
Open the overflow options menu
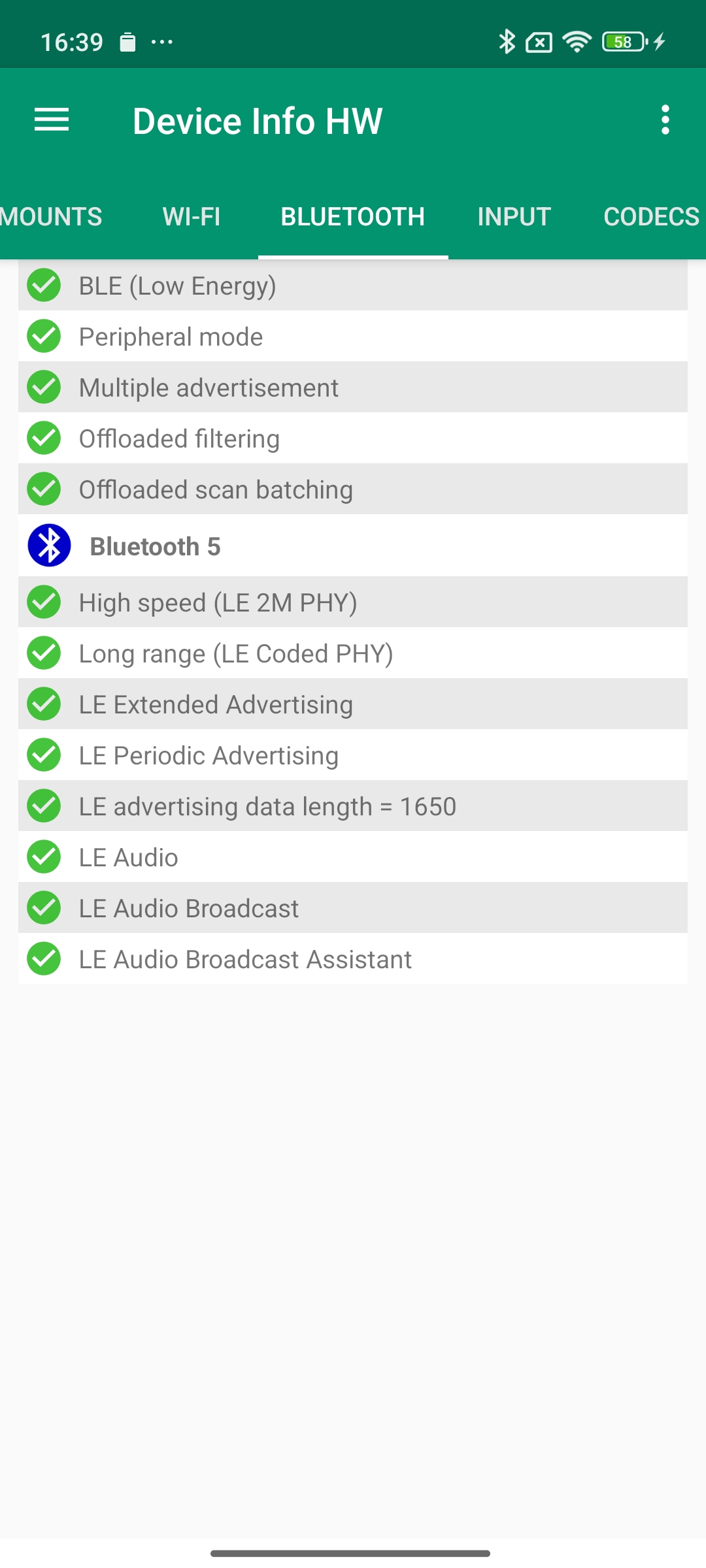[665, 120]
